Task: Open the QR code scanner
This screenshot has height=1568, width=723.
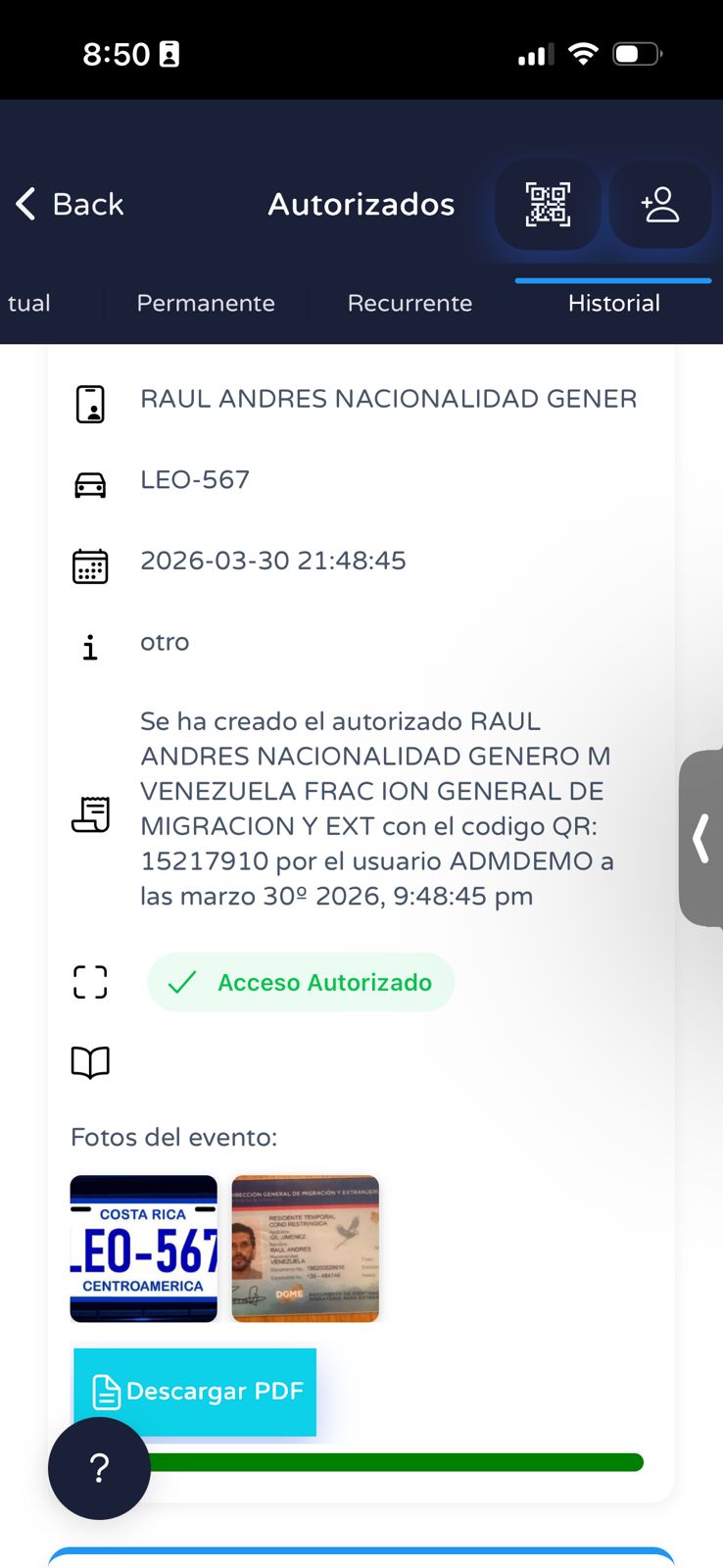Action: [548, 205]
